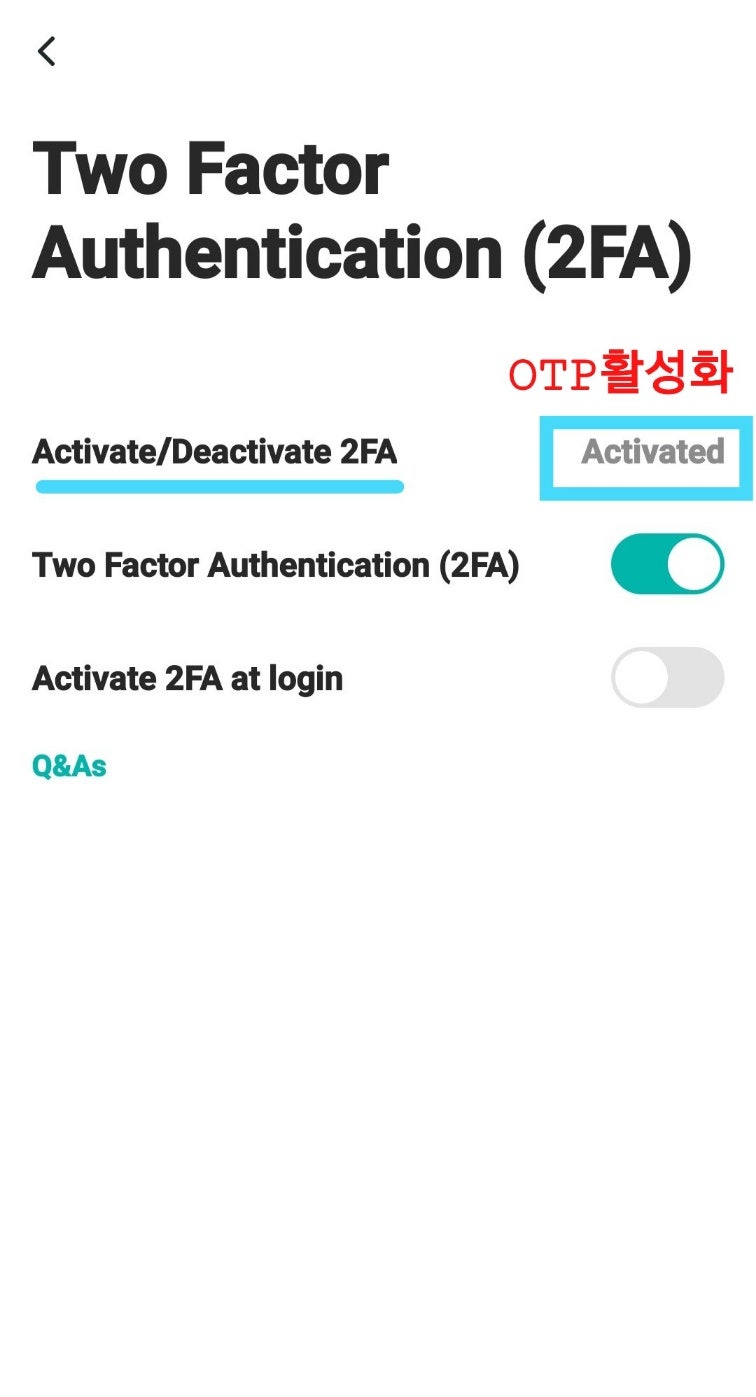The width and height of the screenshot is (756, 1397).
Task: Click the blue underline below Activate/Deactivate 2FA
Action: (220, 487)
